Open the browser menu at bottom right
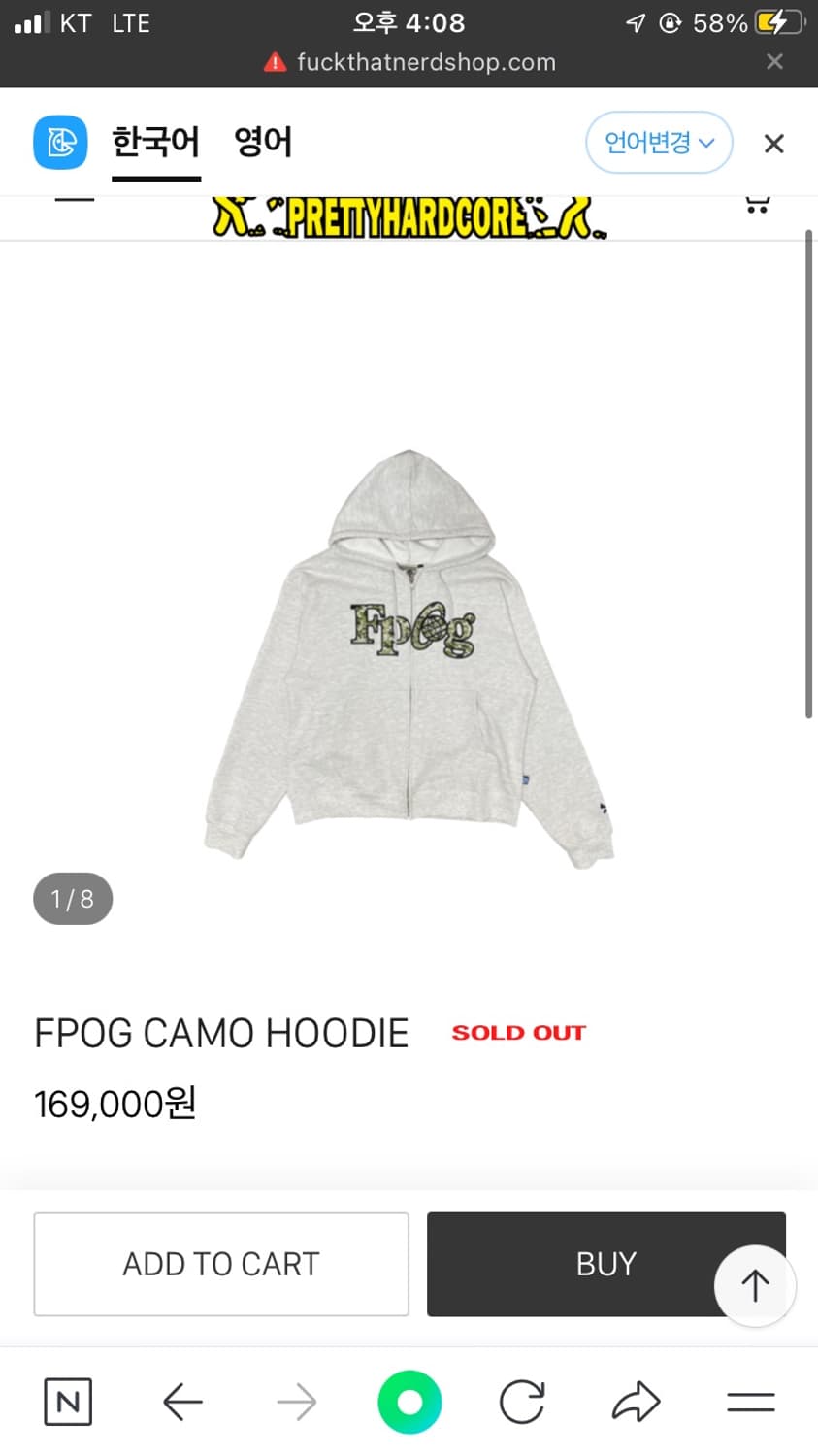The height and width of the screenshot is (1456, 818). coord(750,1401)
